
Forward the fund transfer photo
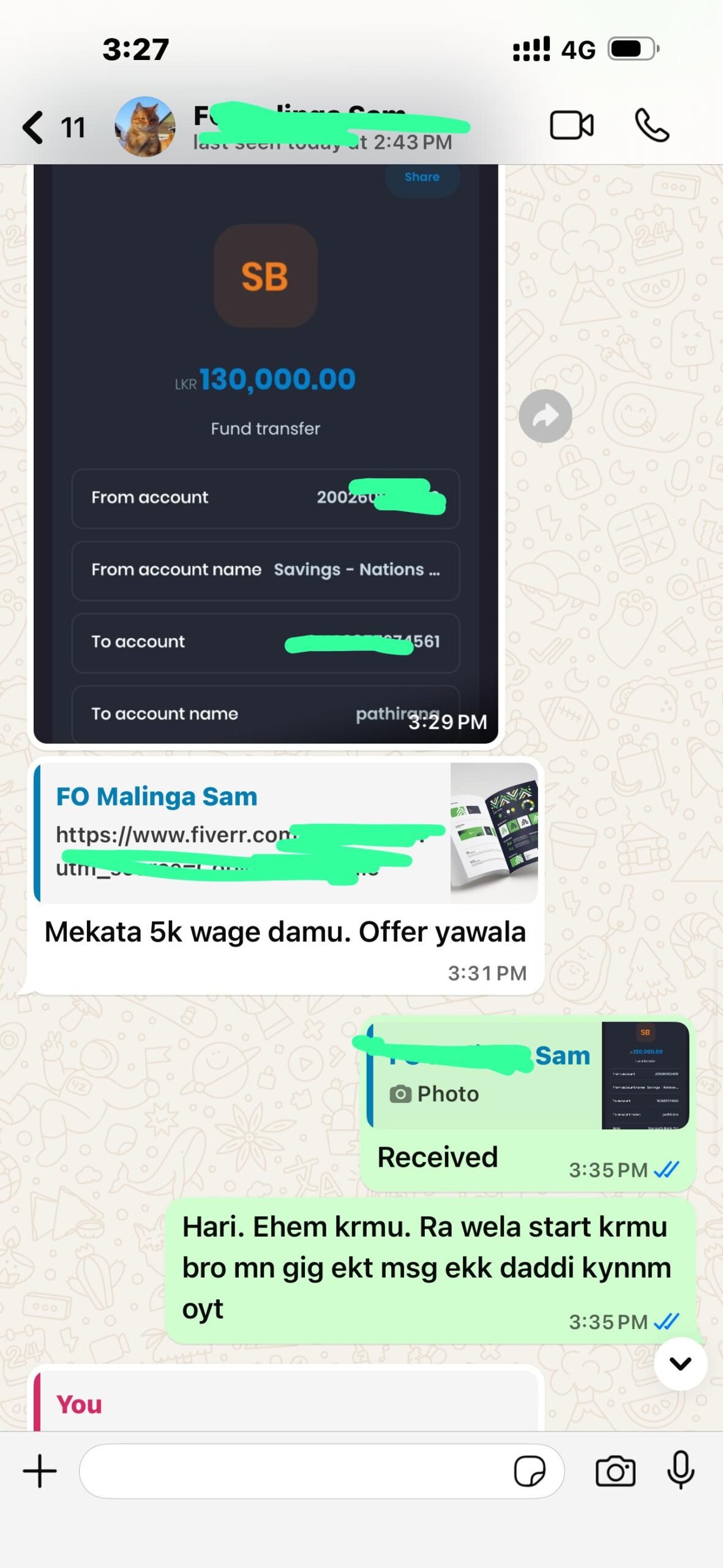click(545, 416)
